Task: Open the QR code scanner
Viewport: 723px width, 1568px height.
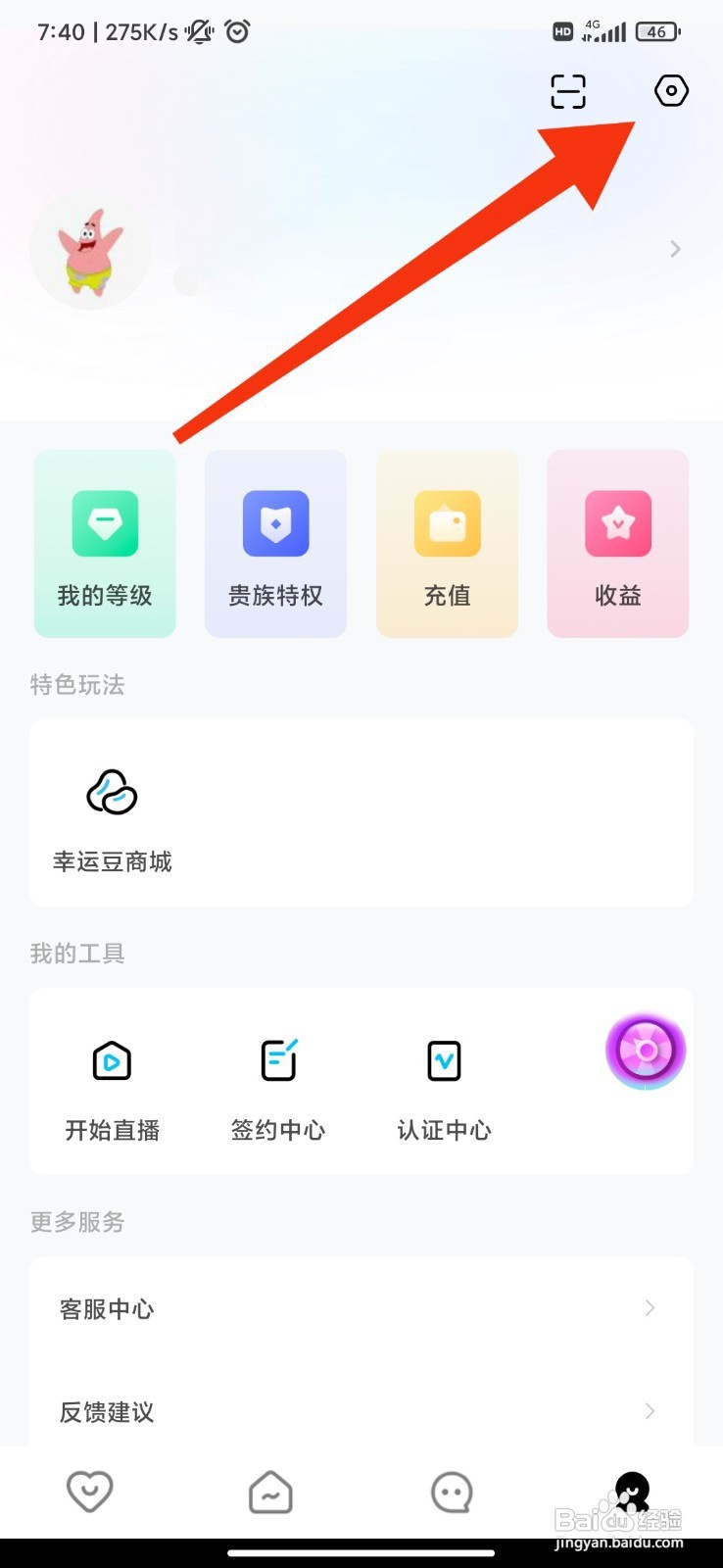Action: click(x=568, y=91)
